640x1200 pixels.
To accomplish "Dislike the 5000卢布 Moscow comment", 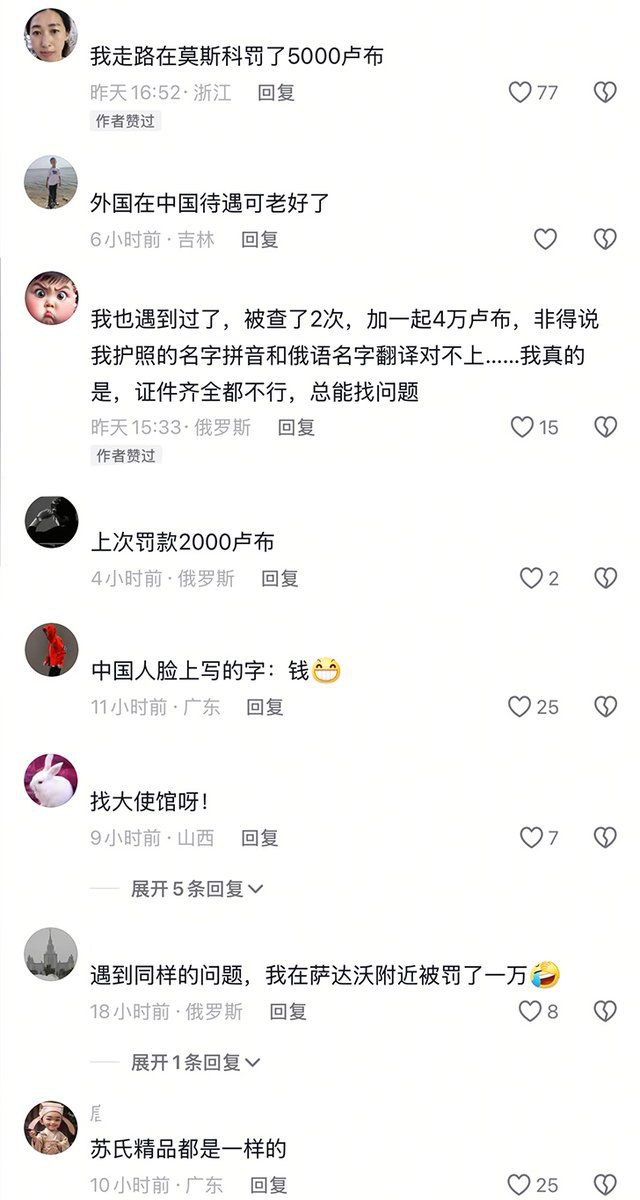I will click(x=605, y=93).
